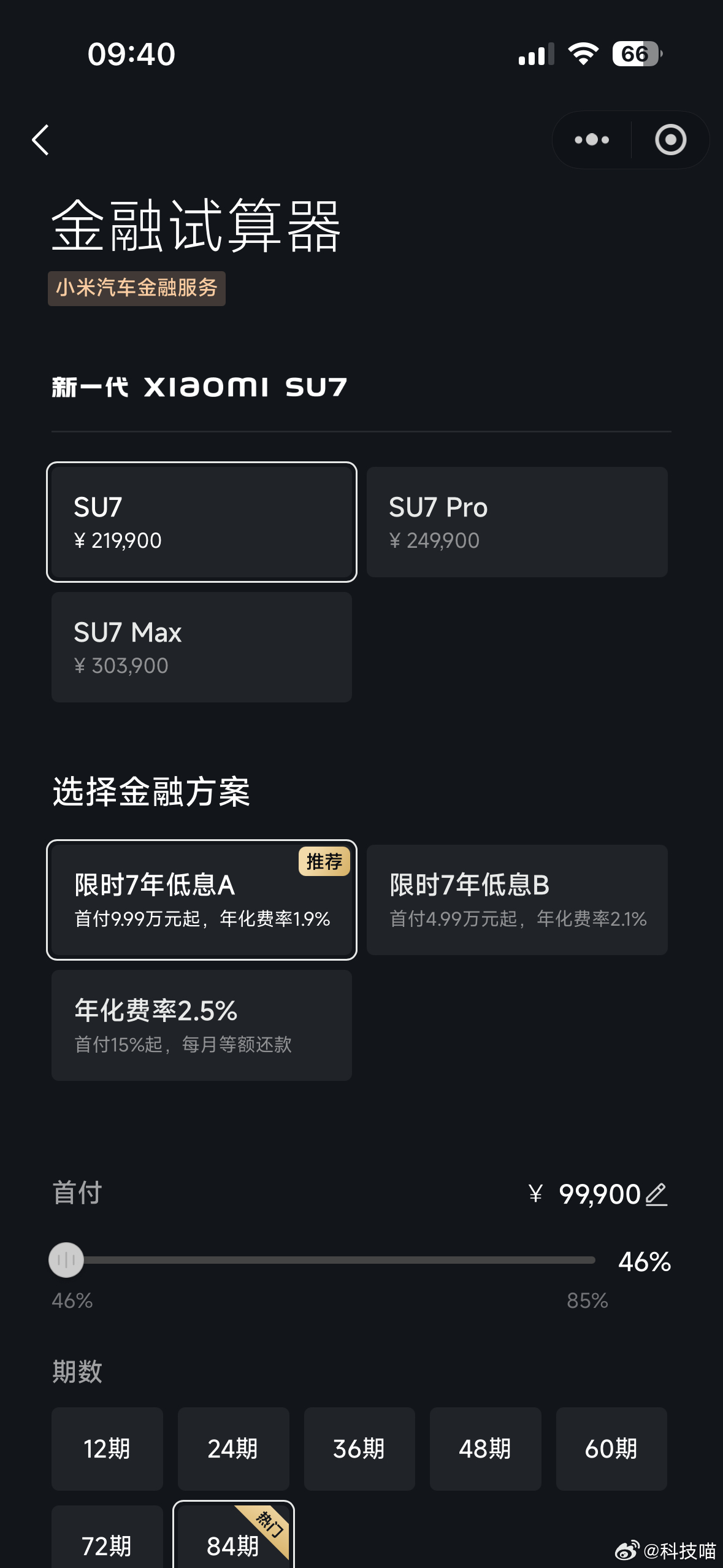The height and width of the screenshot is (1568, 723).
Task: Select 12期 installment term
Action: 107,1449
